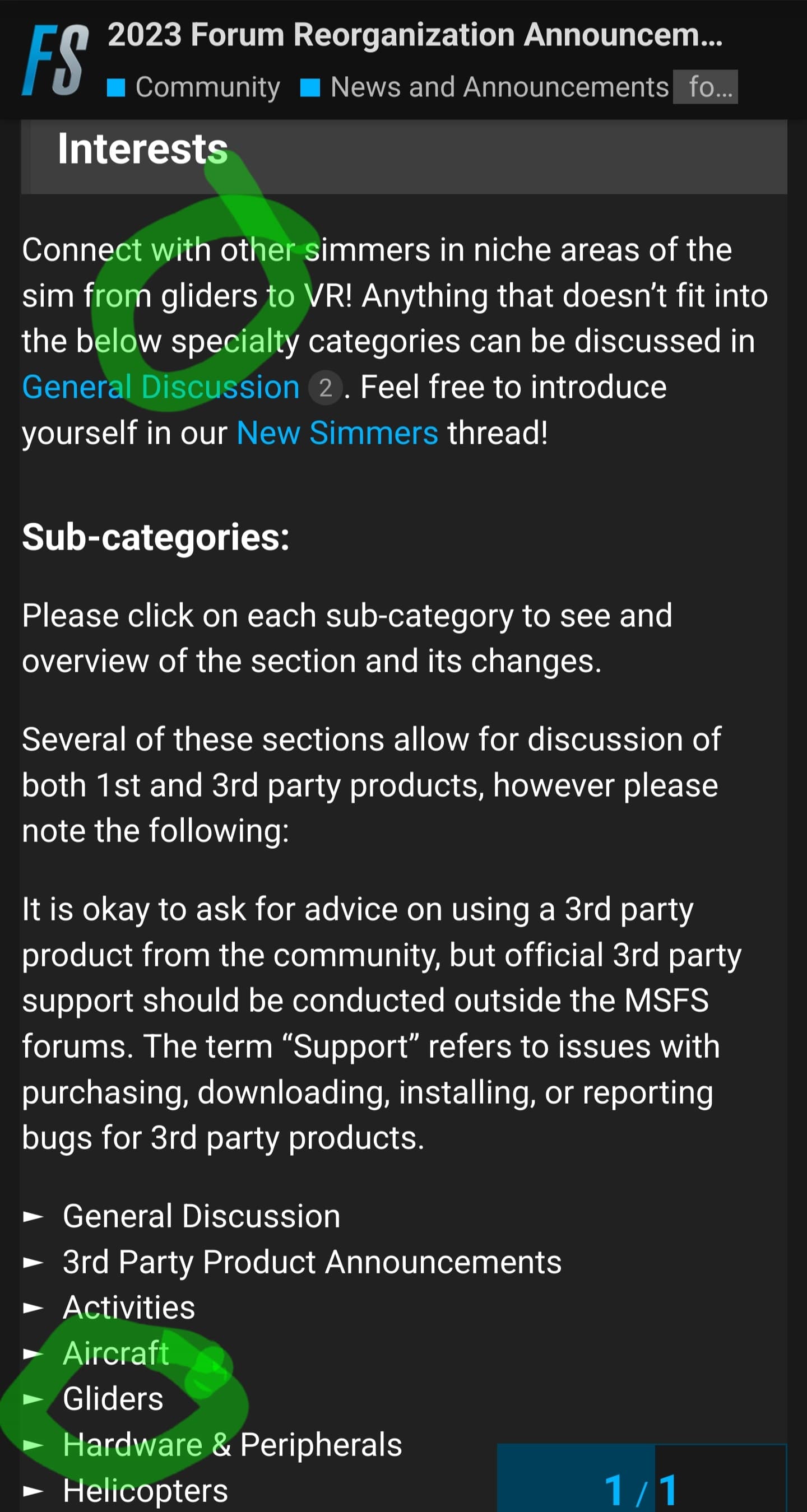Image resolution: width=807 pixels, height=1512 pixels.
Task: Open the Community category
Action: click(x=194, y=87)
